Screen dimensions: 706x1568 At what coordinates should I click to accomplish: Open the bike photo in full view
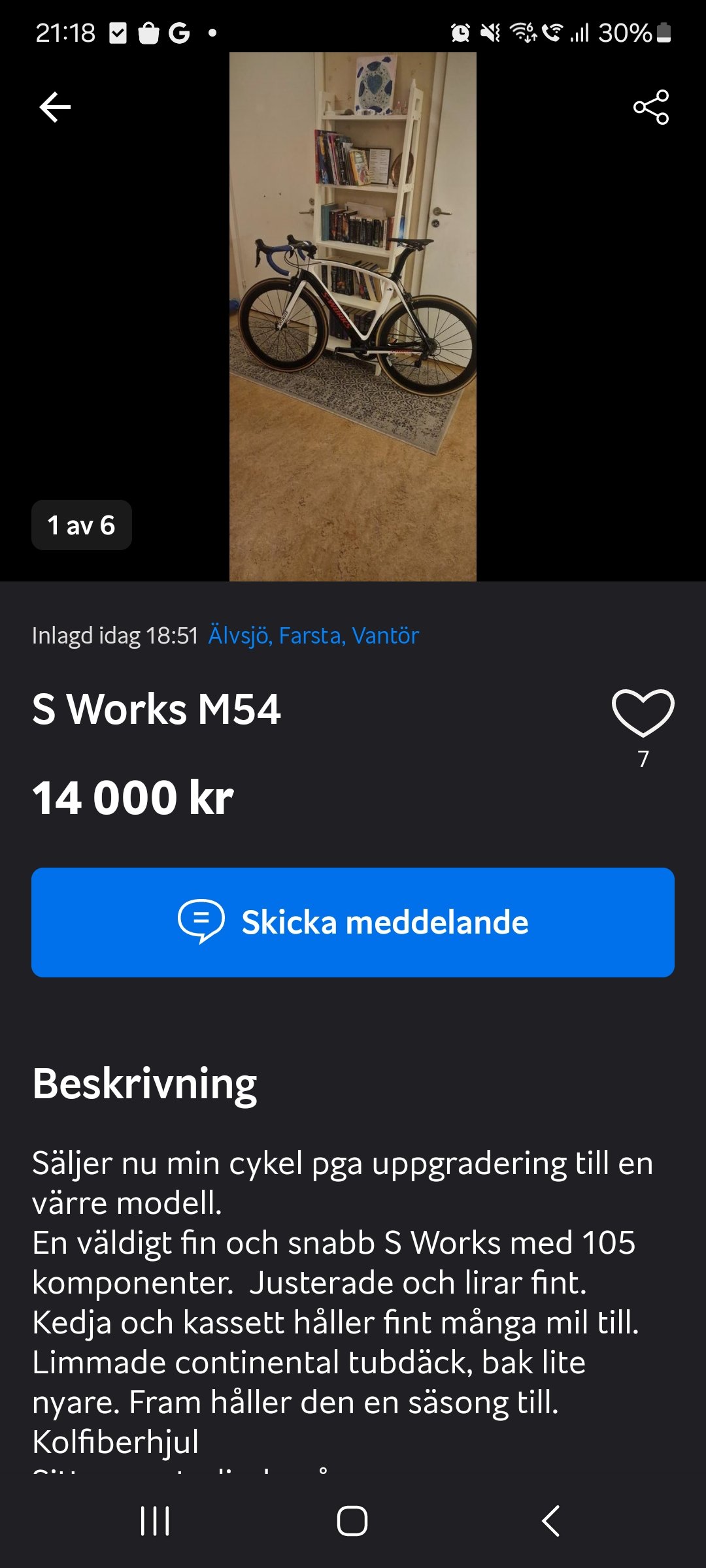(x=353, y=317)
